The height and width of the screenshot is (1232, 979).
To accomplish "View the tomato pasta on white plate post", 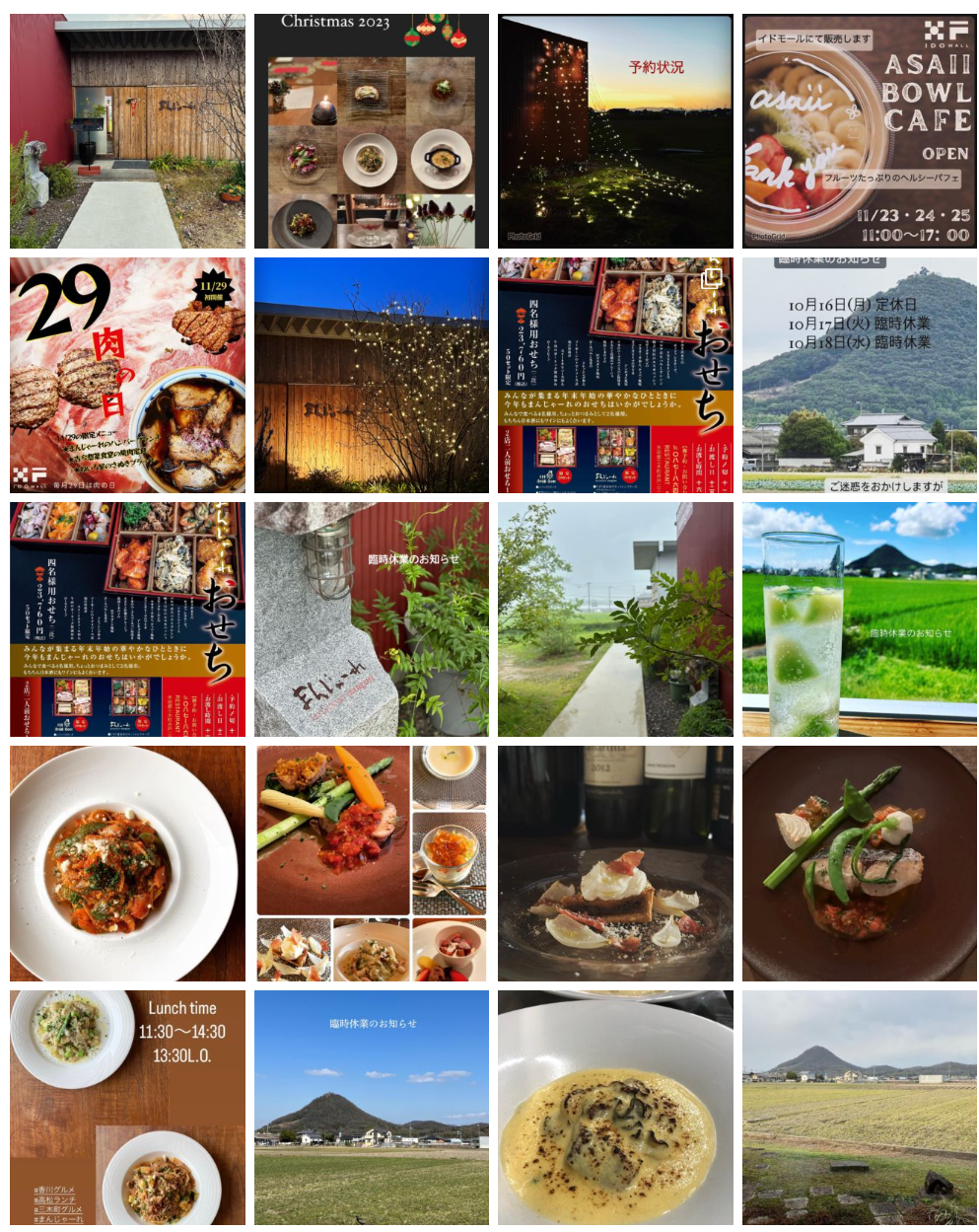I will [127, 863].
